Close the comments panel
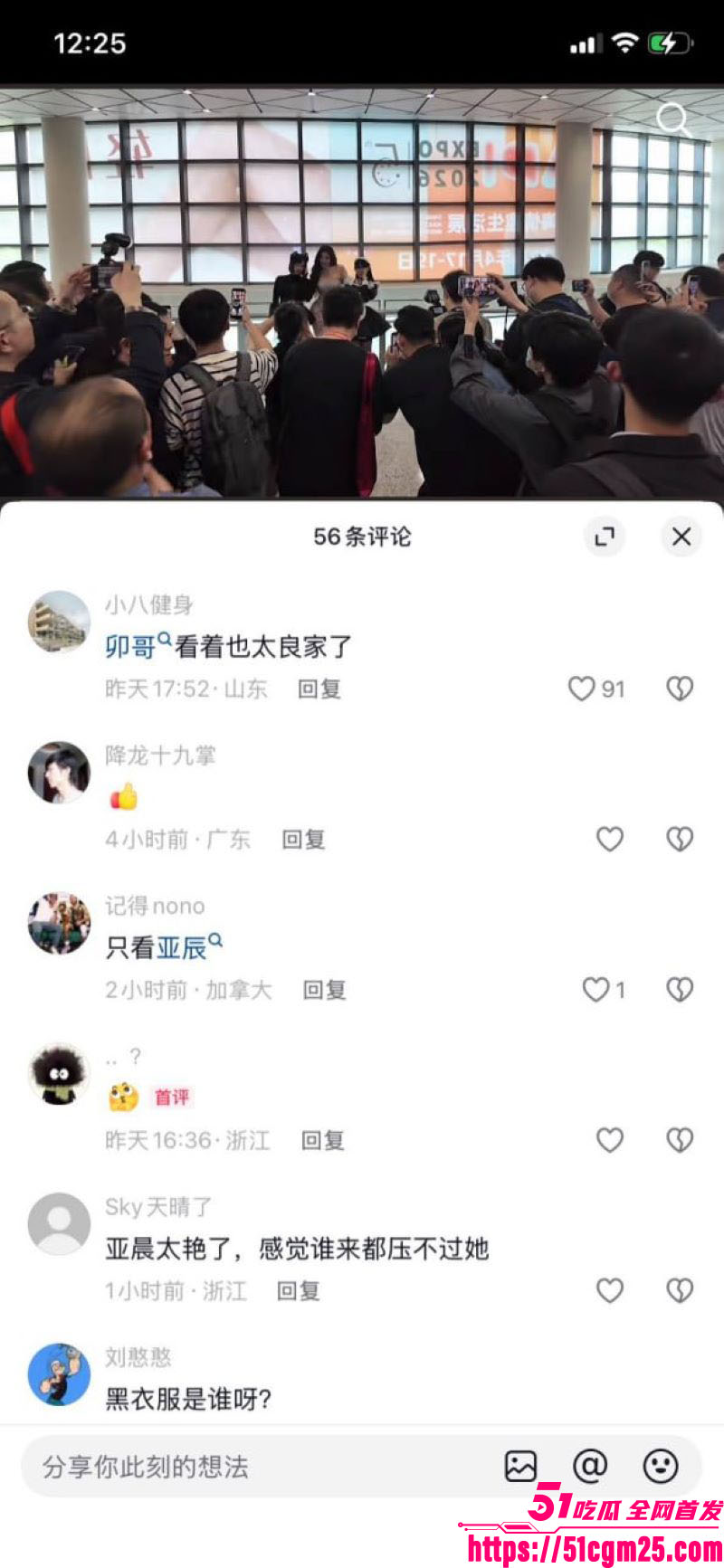The image size is (724, 1568). (x=681, y=537)
